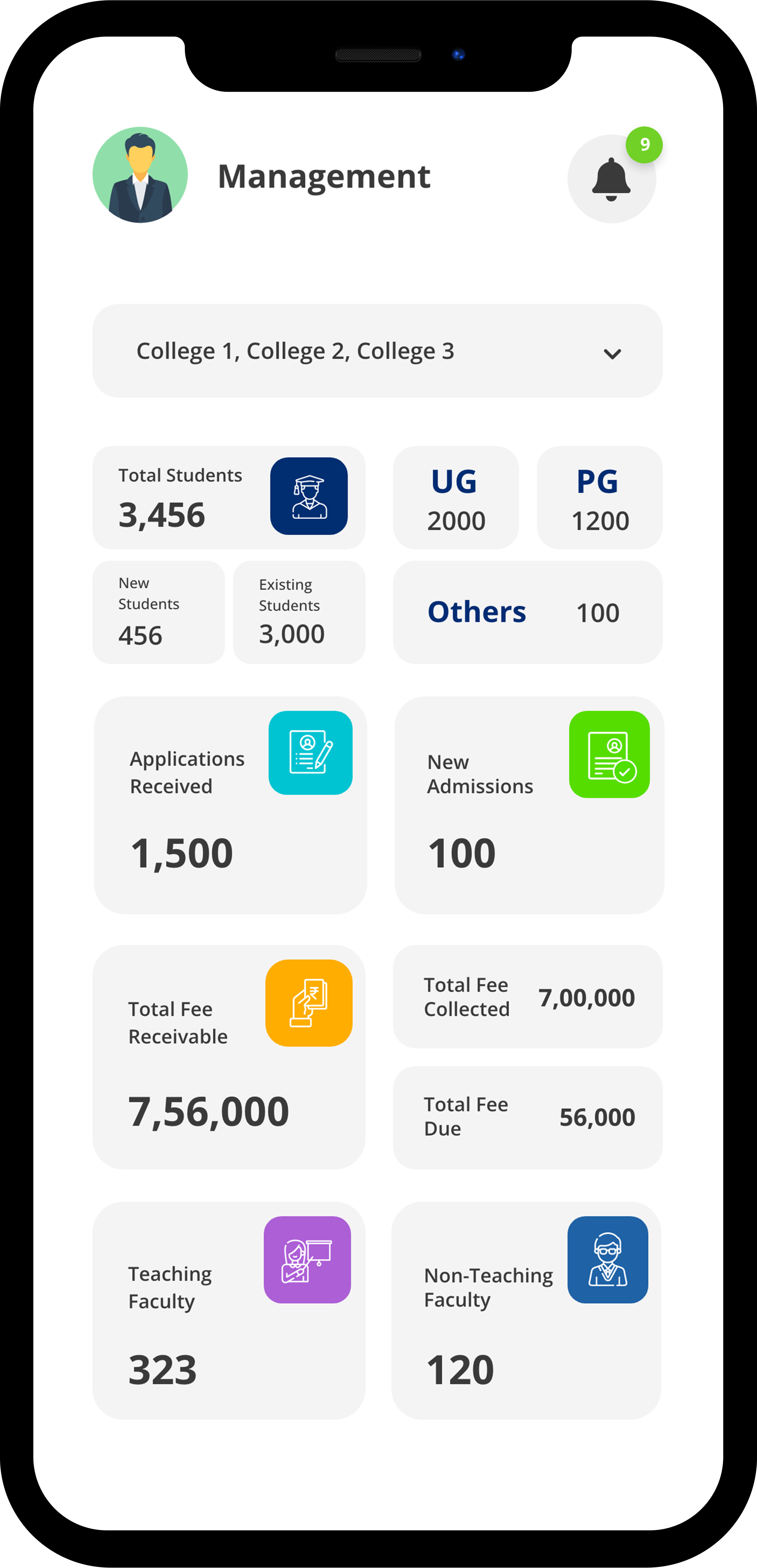Open the notifications bell
This screenshot has width=757, height=1568.
tap(611, 179)
